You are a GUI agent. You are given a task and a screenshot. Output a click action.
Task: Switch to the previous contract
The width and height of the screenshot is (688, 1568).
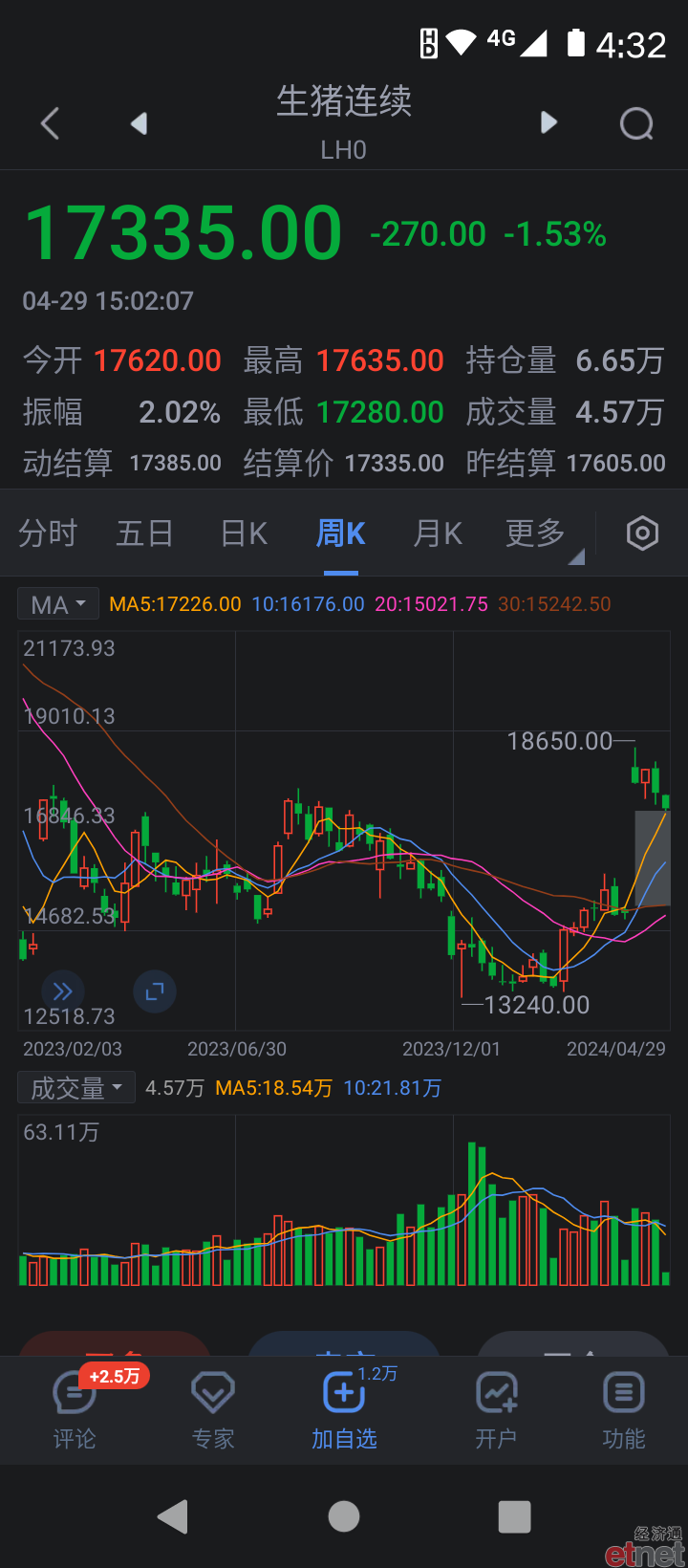coord(140,123)
